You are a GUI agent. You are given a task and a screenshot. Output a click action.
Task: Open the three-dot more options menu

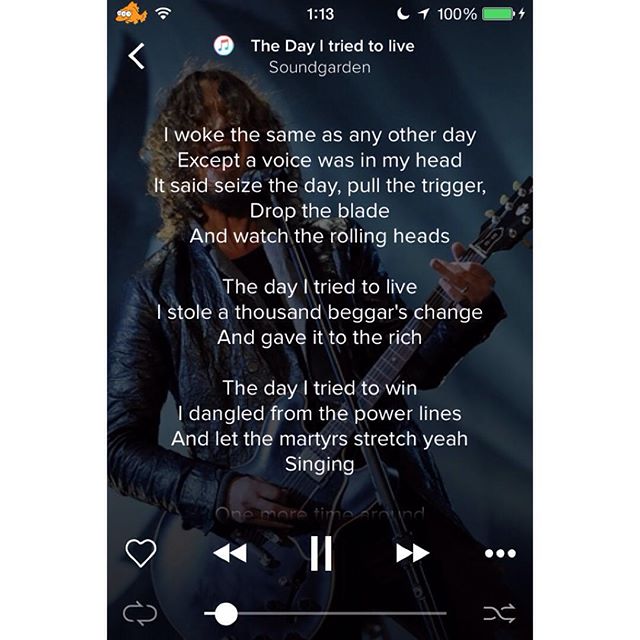point(499,553)
